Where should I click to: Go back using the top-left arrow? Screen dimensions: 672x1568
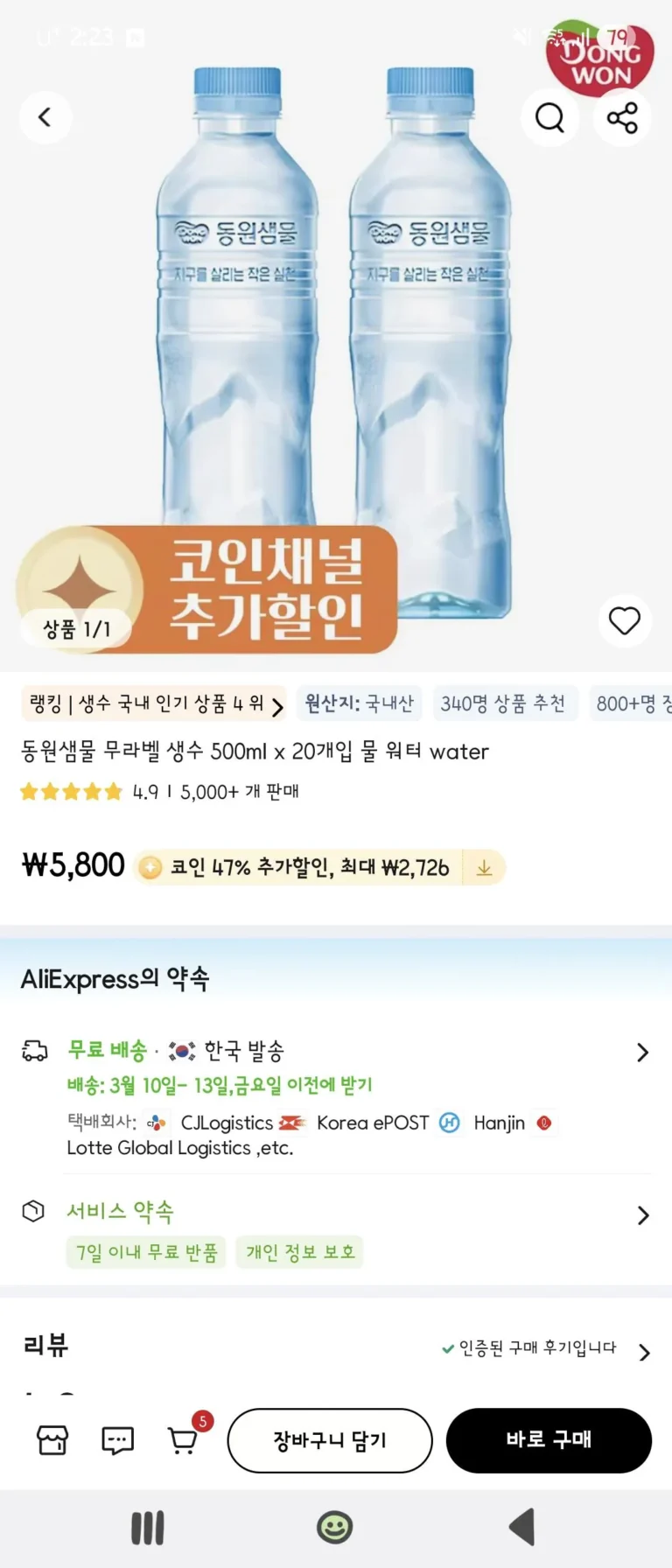click(x=45, y=117)
